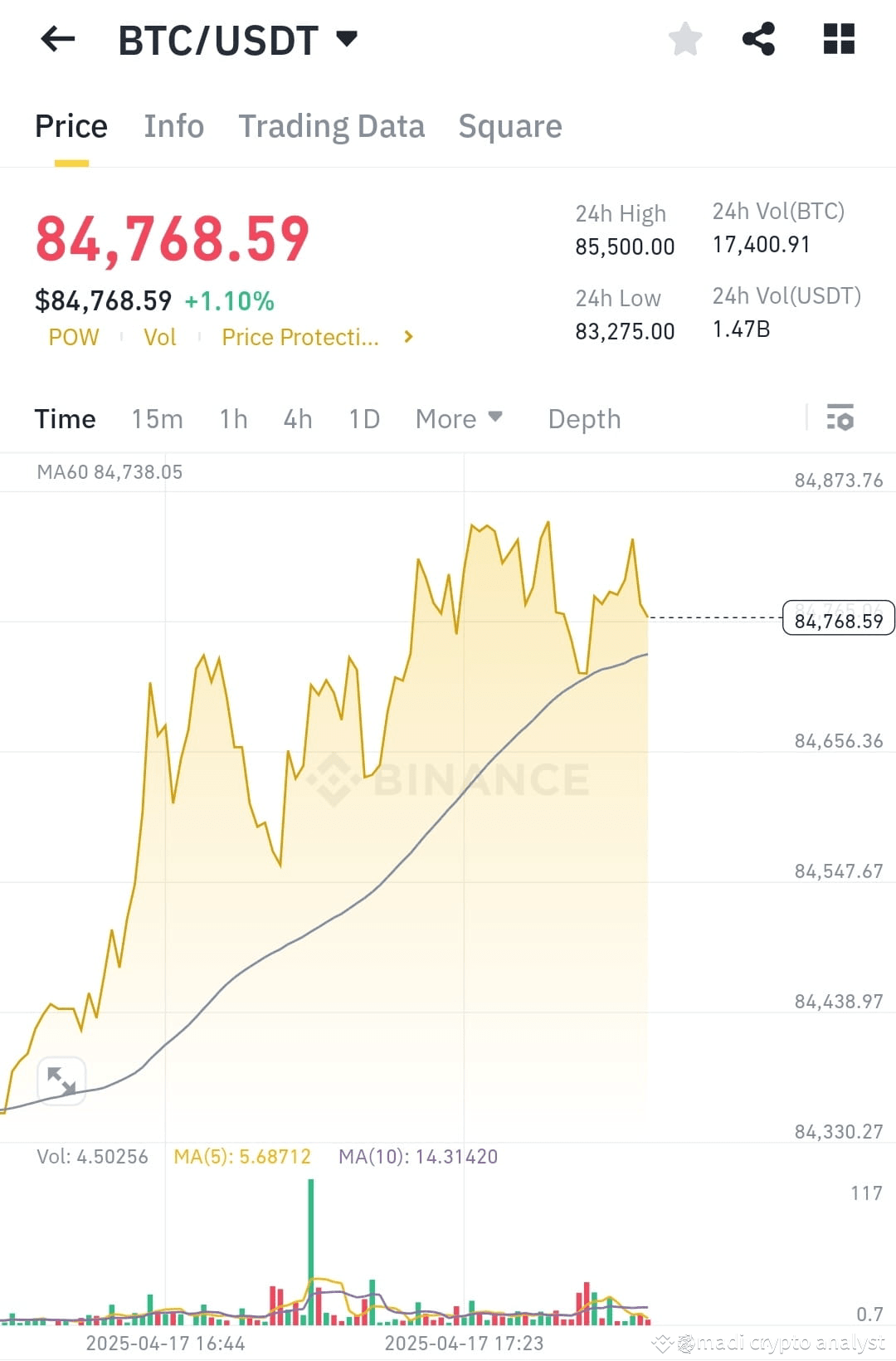Click the back arrow to exit chart
Viewport: 896px width, 1361px height.
click(x=56, y=38)
